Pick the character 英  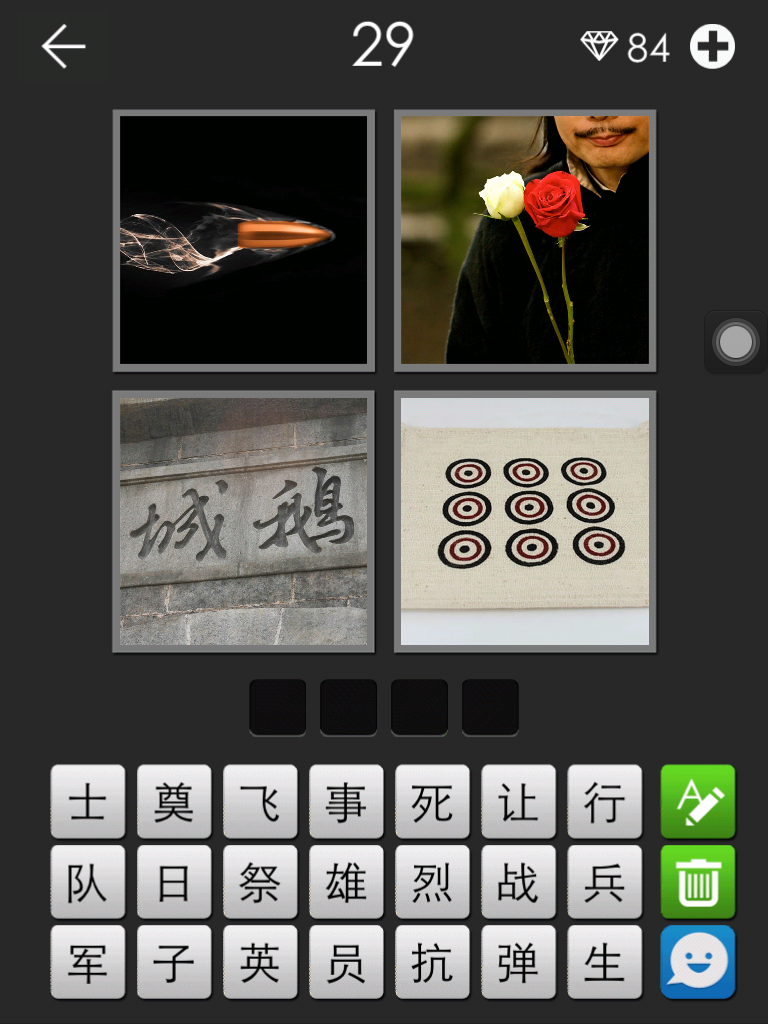(x=260, y=962)
